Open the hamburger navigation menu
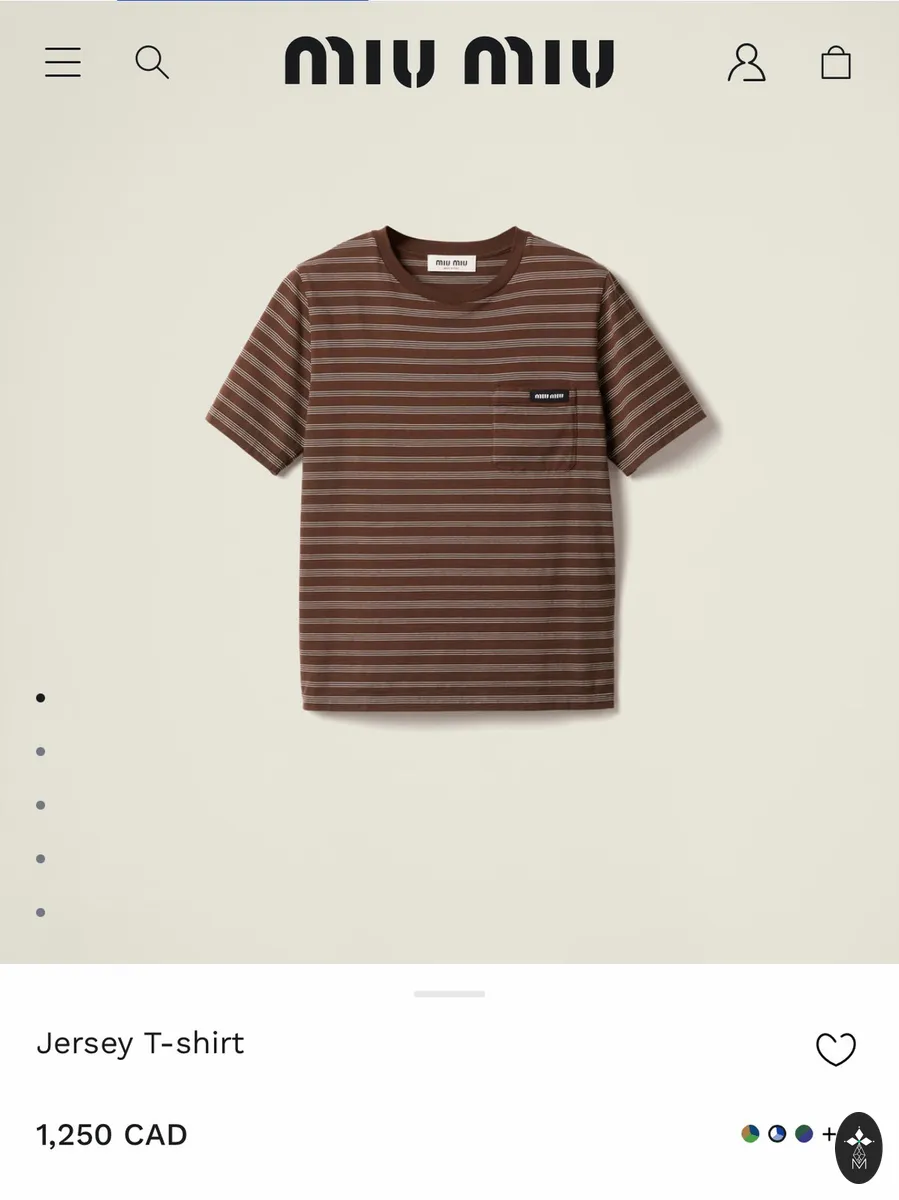The image size is (899, 1200). click(62, 62)
